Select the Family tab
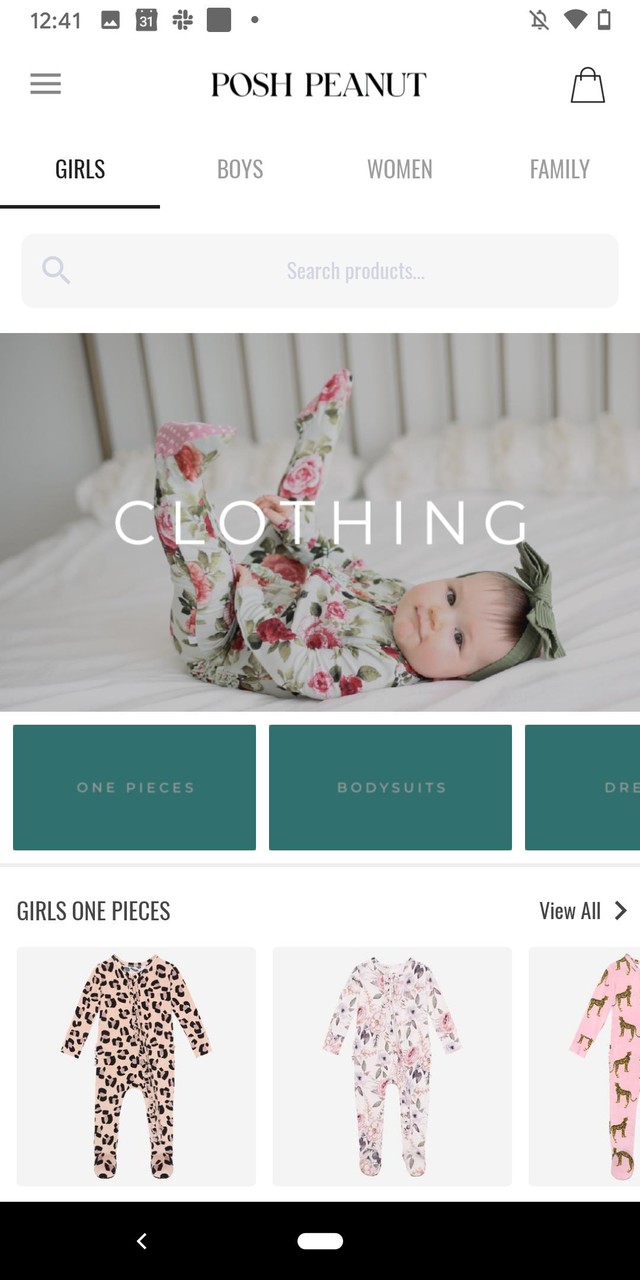Image resolution: width=640 pixels, height=1280 pixels. tap(559, 169)
